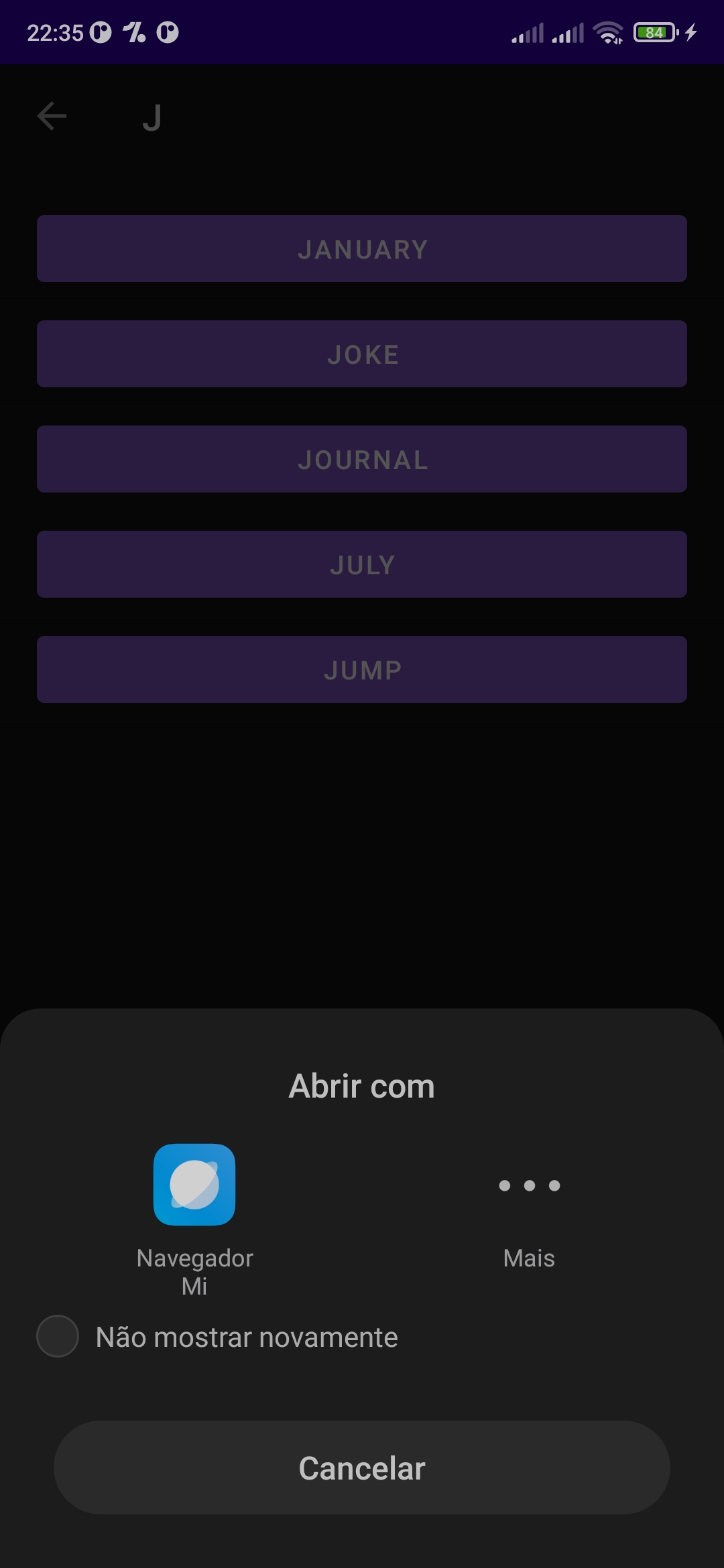Tap the second SIM signal bars icon

(569, 34)
